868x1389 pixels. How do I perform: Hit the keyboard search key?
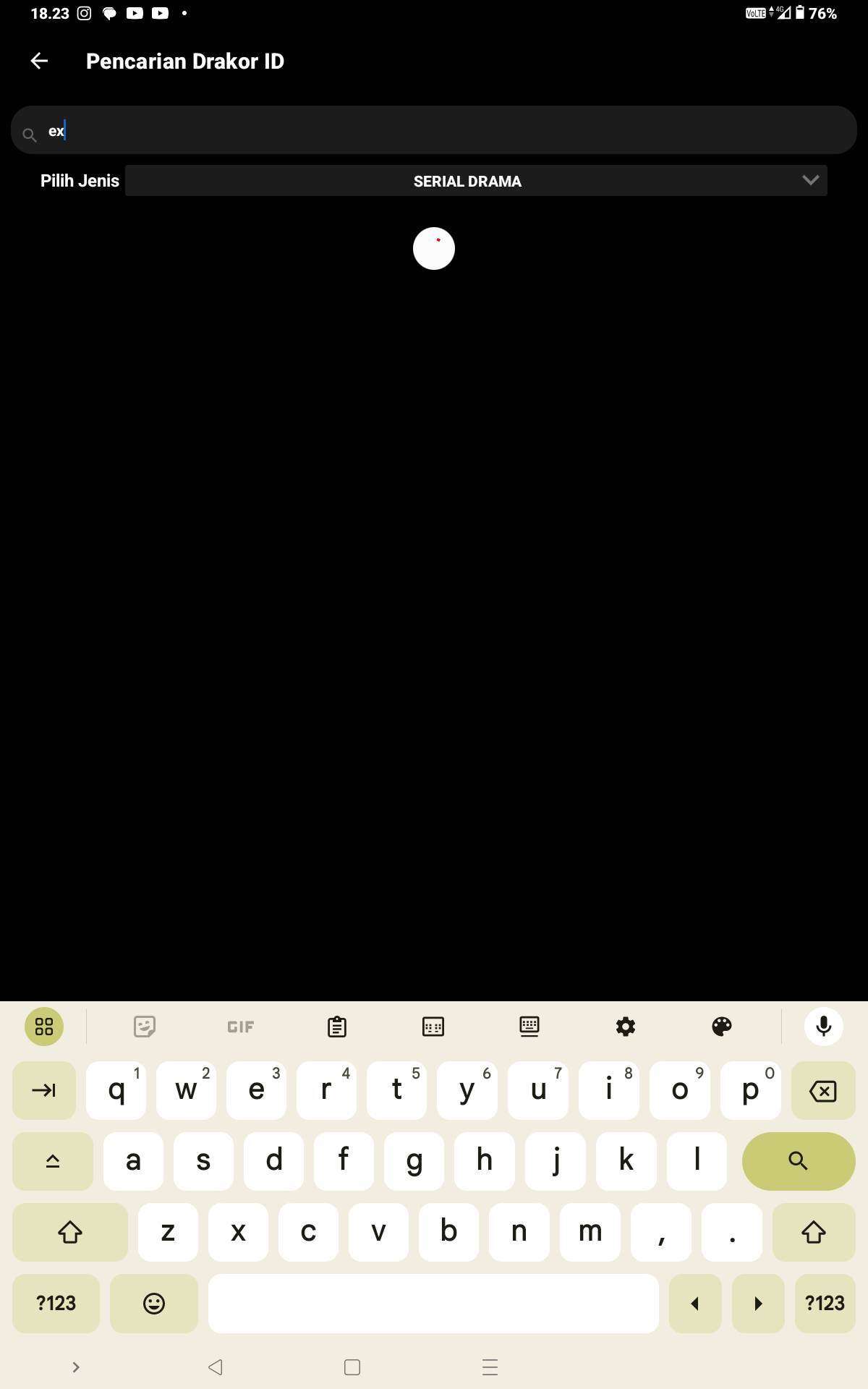point(798,1161)
